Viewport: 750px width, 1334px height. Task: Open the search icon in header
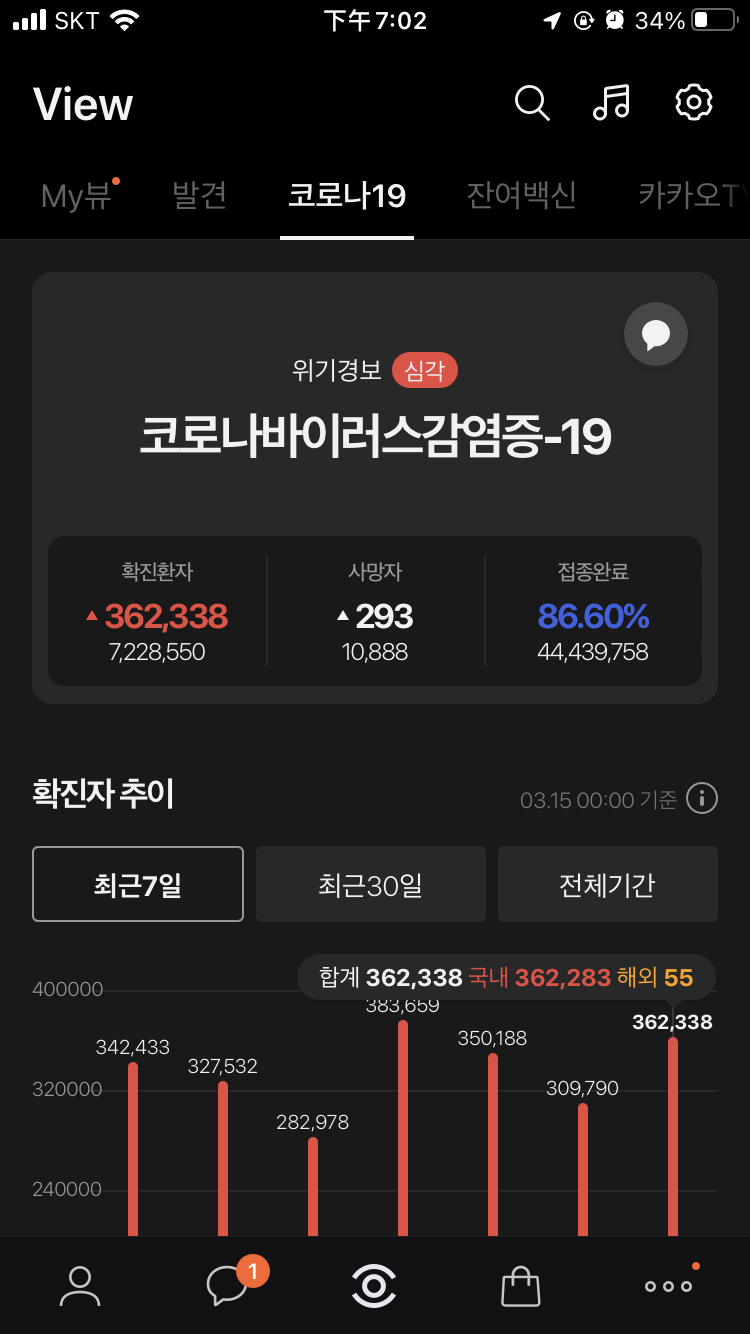[532, 103]
